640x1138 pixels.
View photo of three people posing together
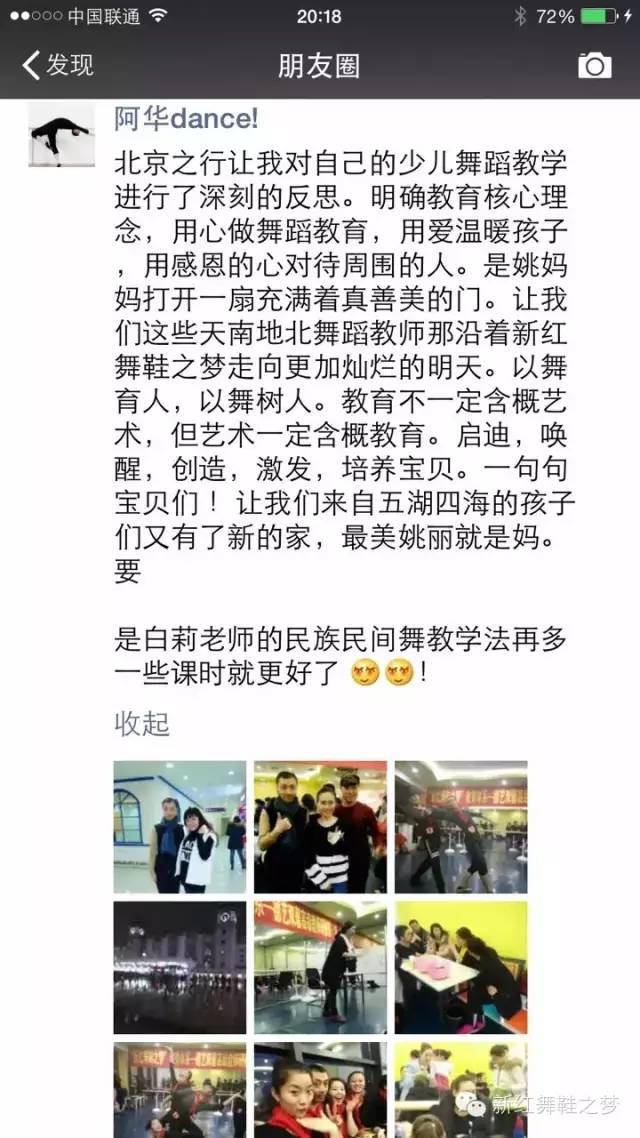320,826
